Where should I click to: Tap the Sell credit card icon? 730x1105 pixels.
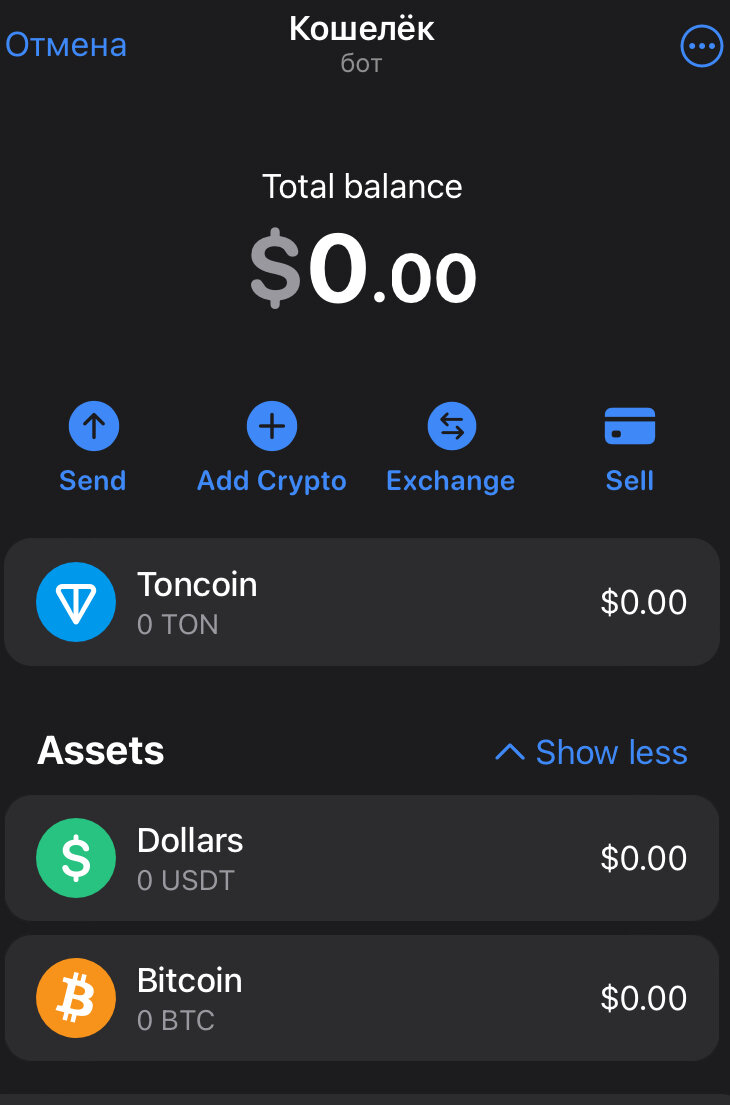(x=629, y=425)
